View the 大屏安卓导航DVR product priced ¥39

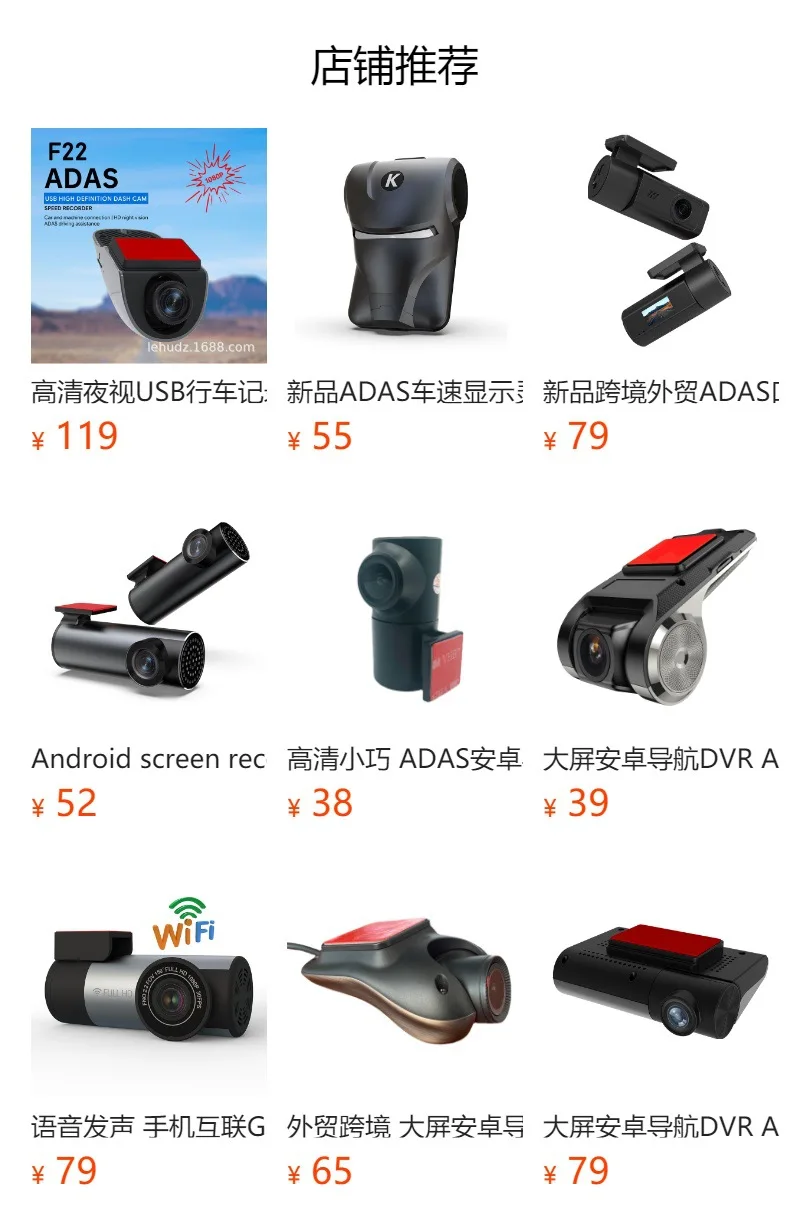pyautogui.click(x=660, y=613)
